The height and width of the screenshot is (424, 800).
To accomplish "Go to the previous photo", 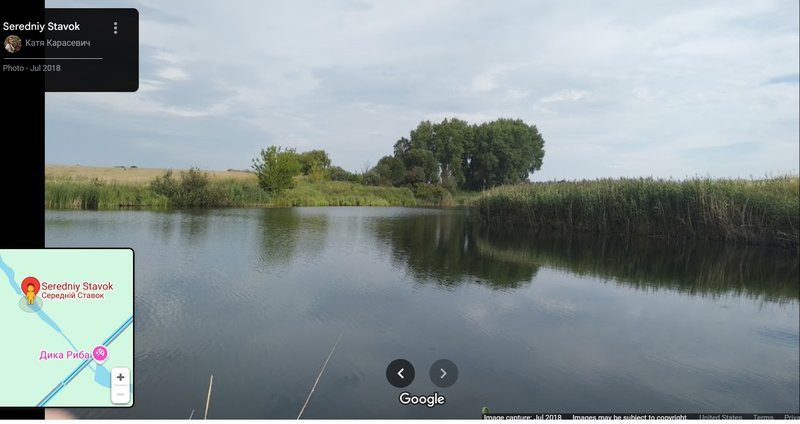I will (x=400, y=373).
